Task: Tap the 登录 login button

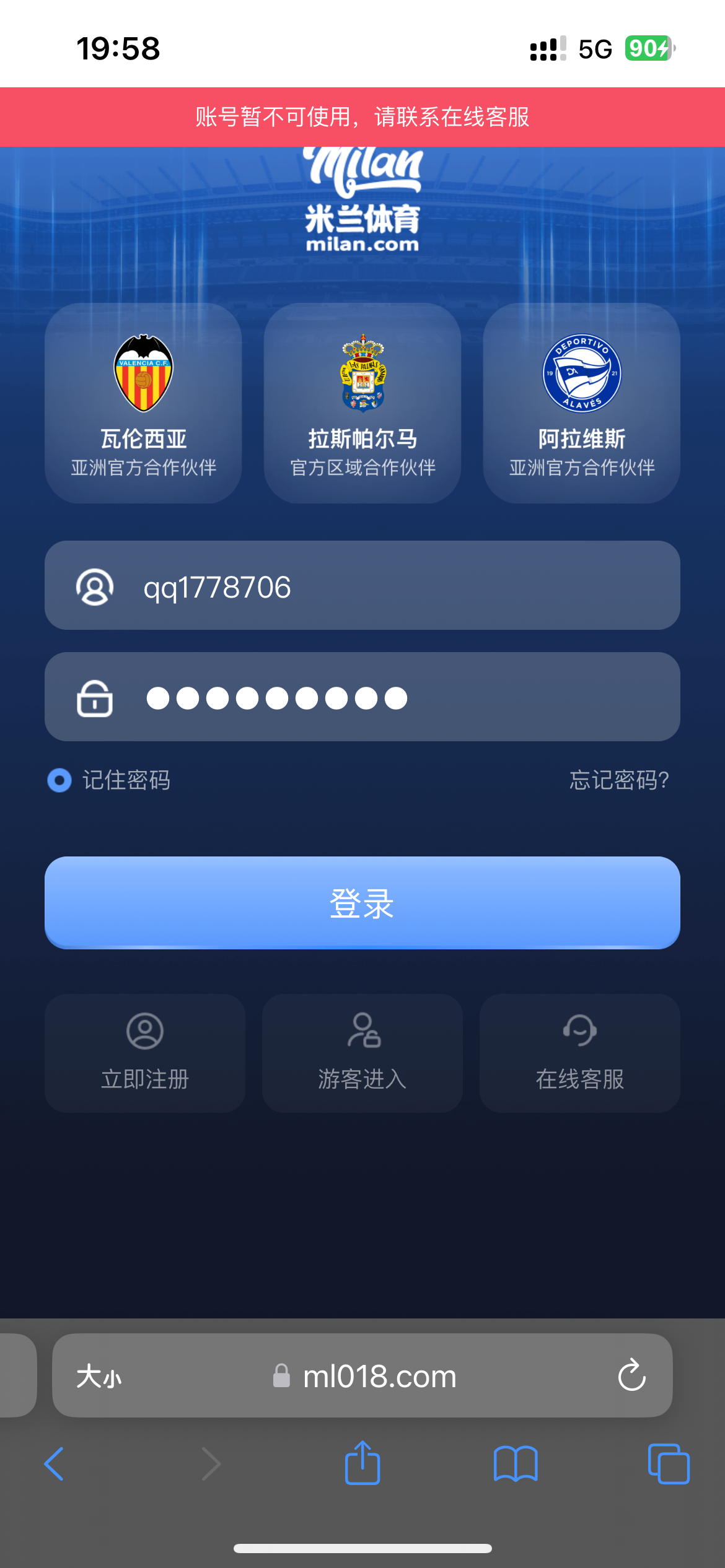Action: pyautogui.click(x=362, y=903)
